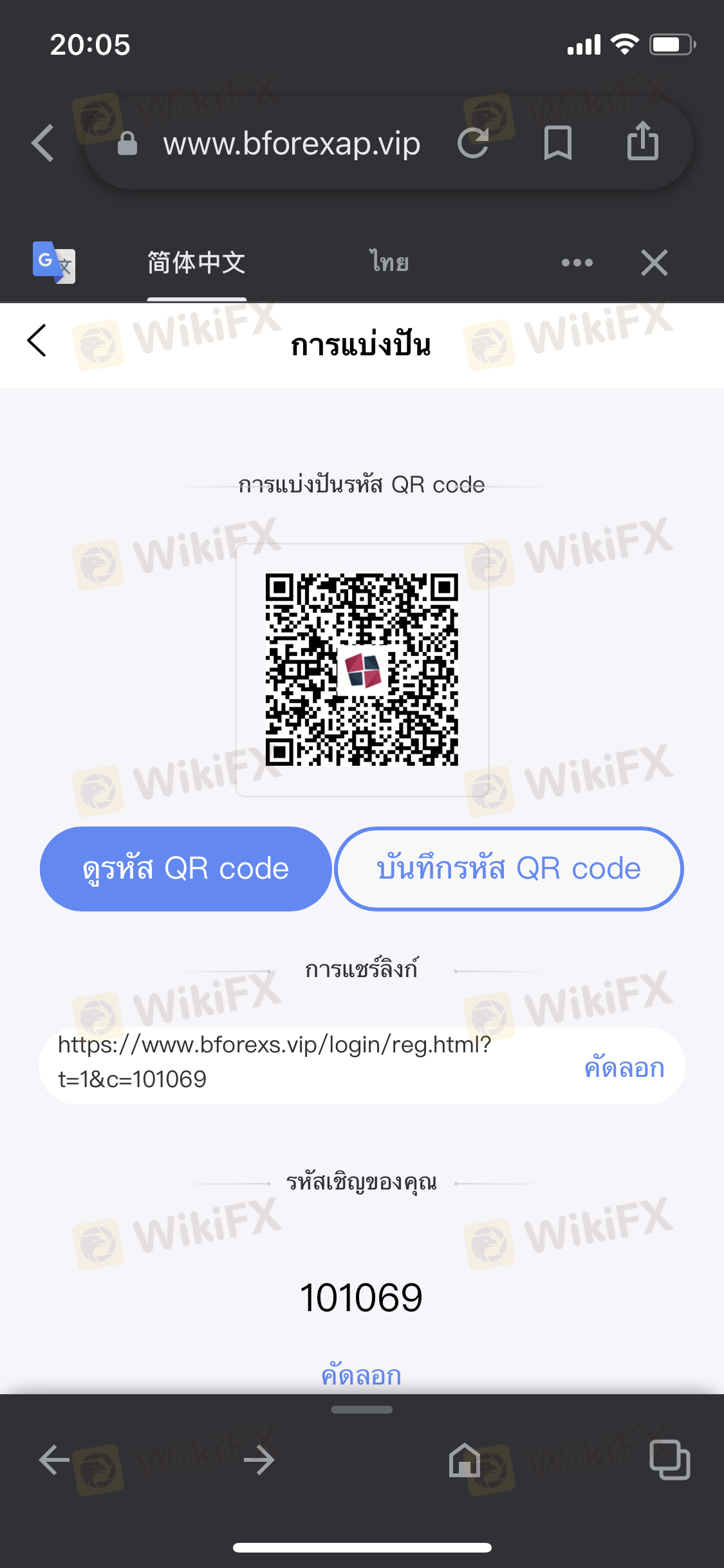724x1568 pixels.
Task: Open the browser tabs switcher
Action: coord(669,1459)
